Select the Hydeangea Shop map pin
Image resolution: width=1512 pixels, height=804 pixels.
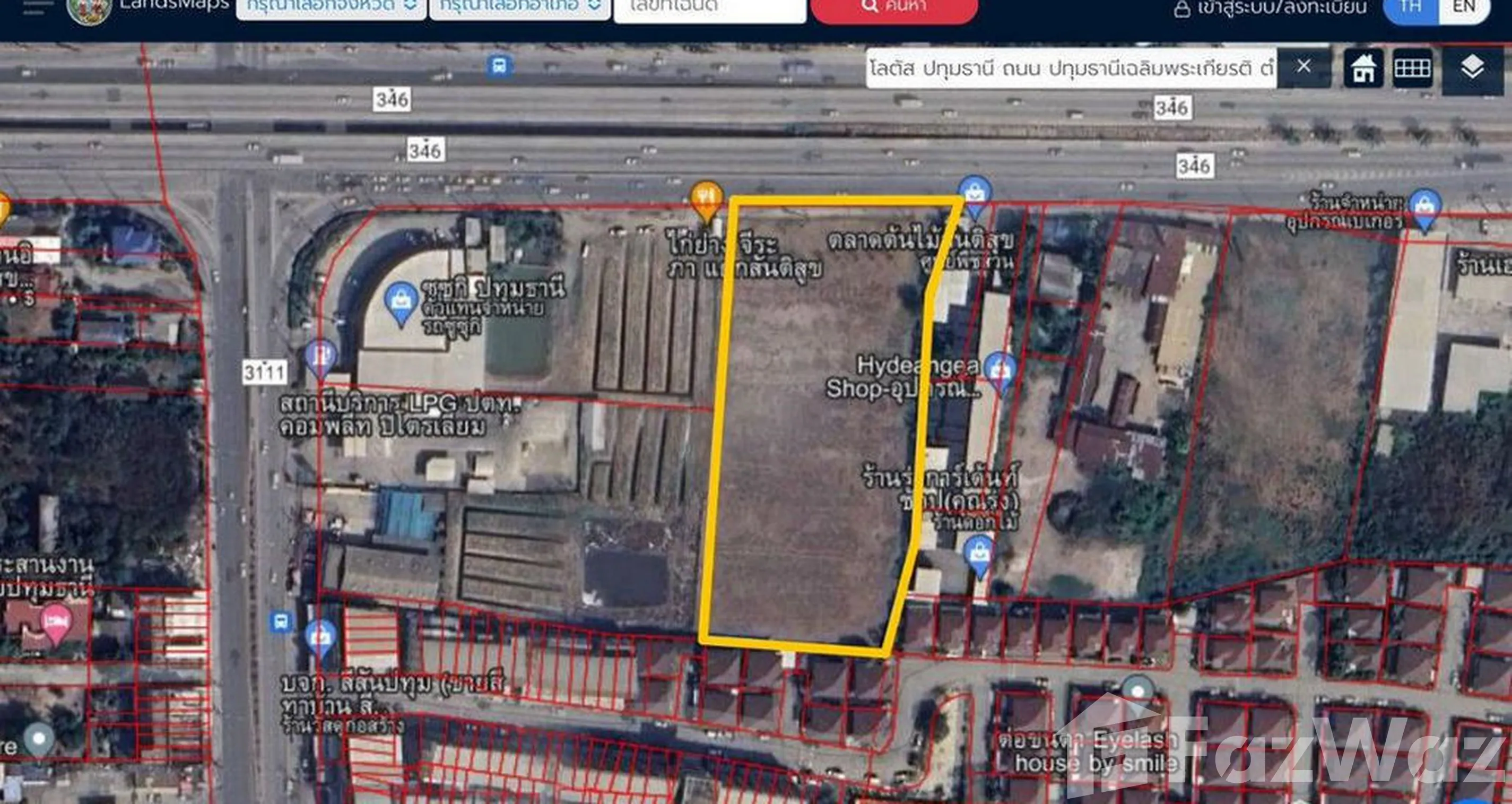pyautogui.click(x=1000, y=371)
